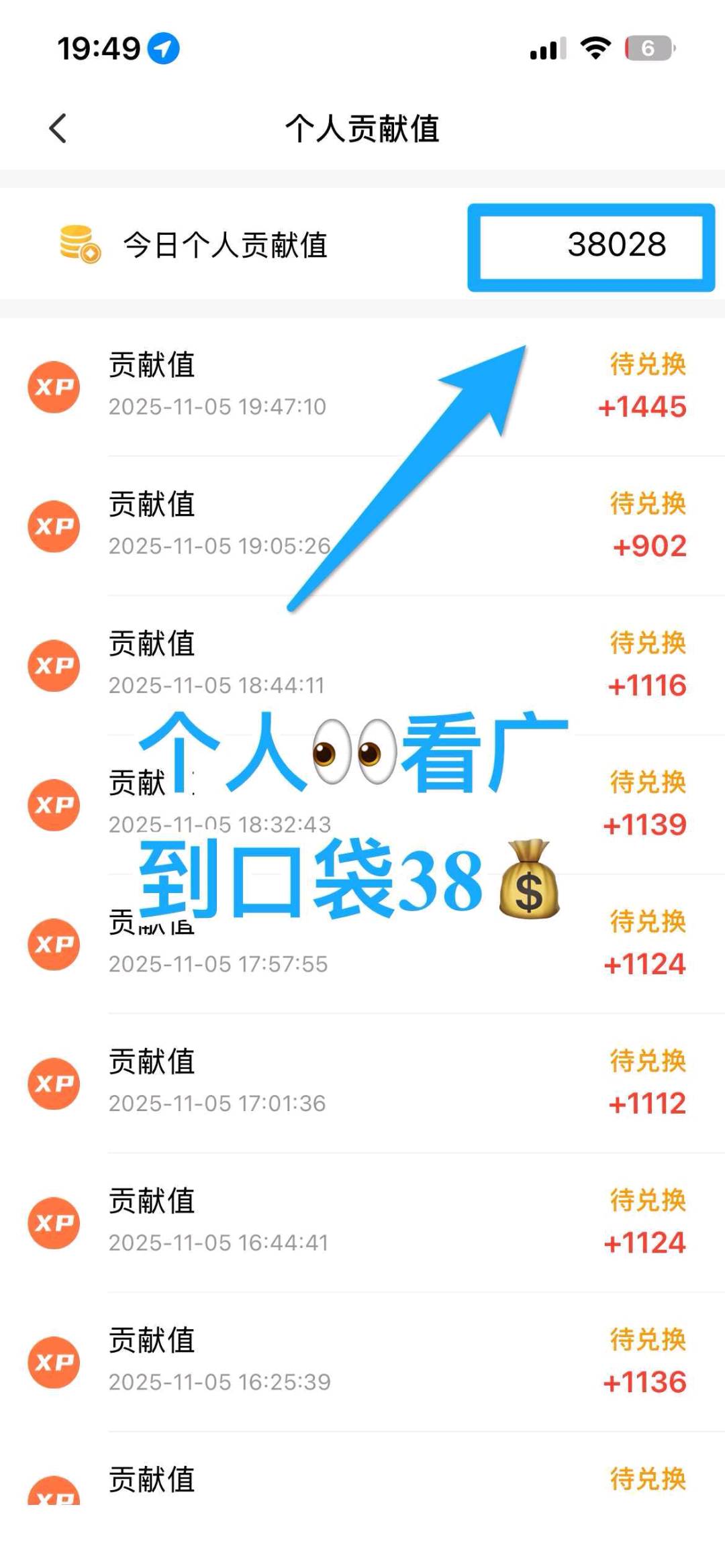
Task: Tap the XP icon for the 16:25:39 entry
Action: pos(54,1362)
